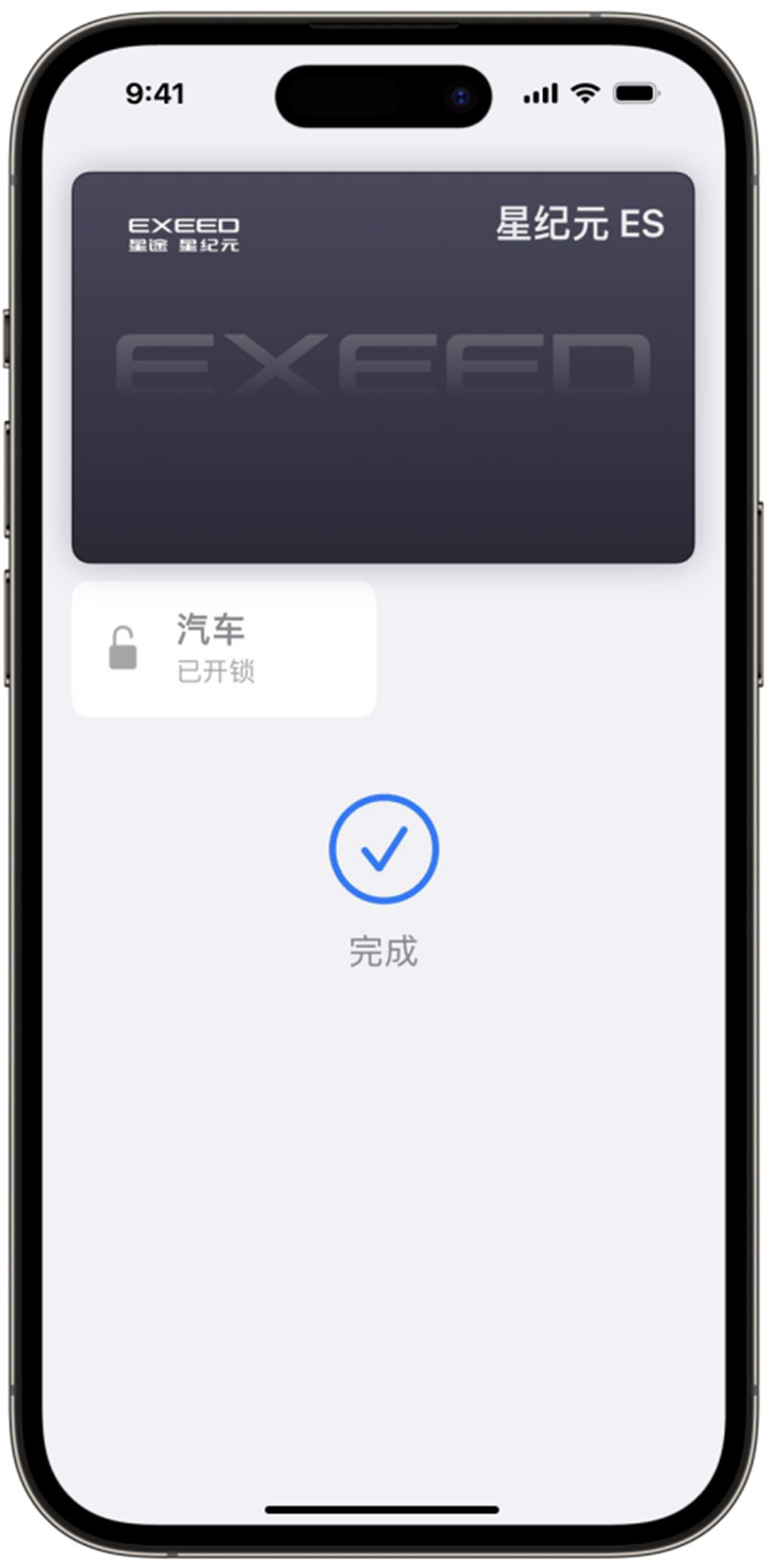Open the 星纪元 ES car key card
This screenshot has width=766, height=1568.
pyautogui.click(x=383, y=368)
